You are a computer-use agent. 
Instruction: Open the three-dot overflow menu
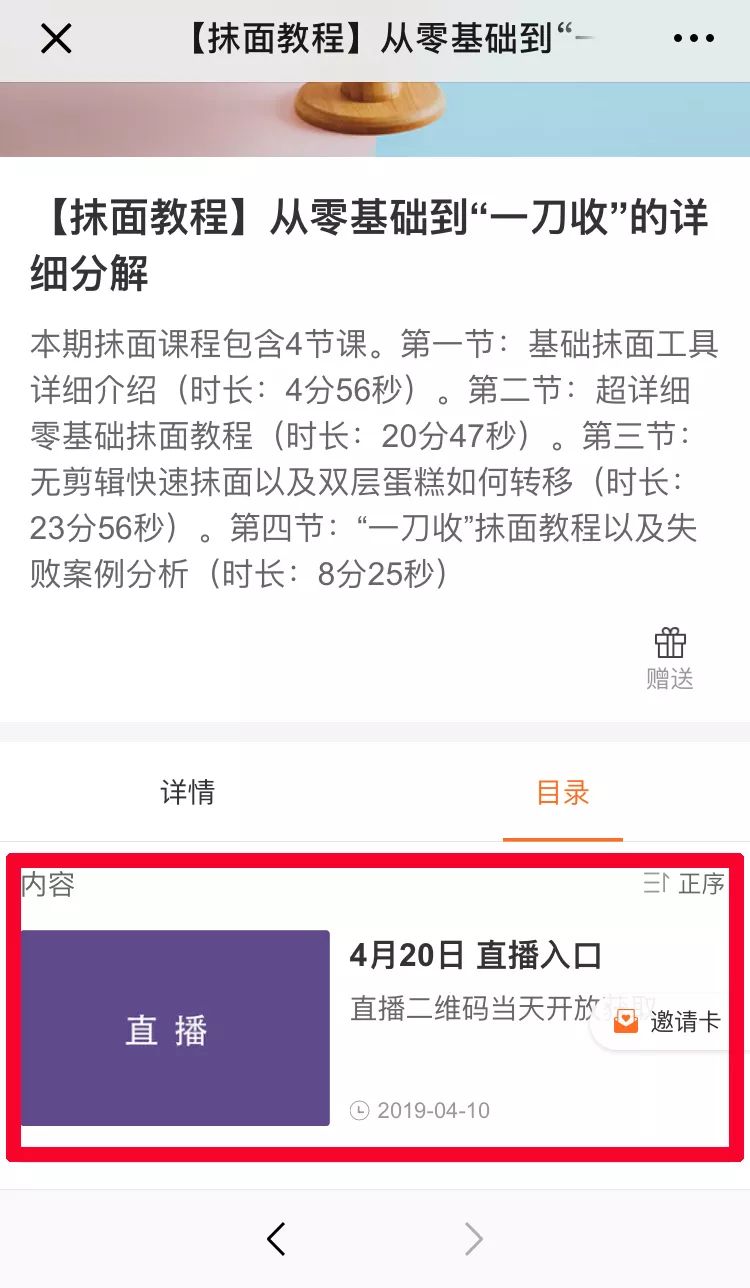693,40
